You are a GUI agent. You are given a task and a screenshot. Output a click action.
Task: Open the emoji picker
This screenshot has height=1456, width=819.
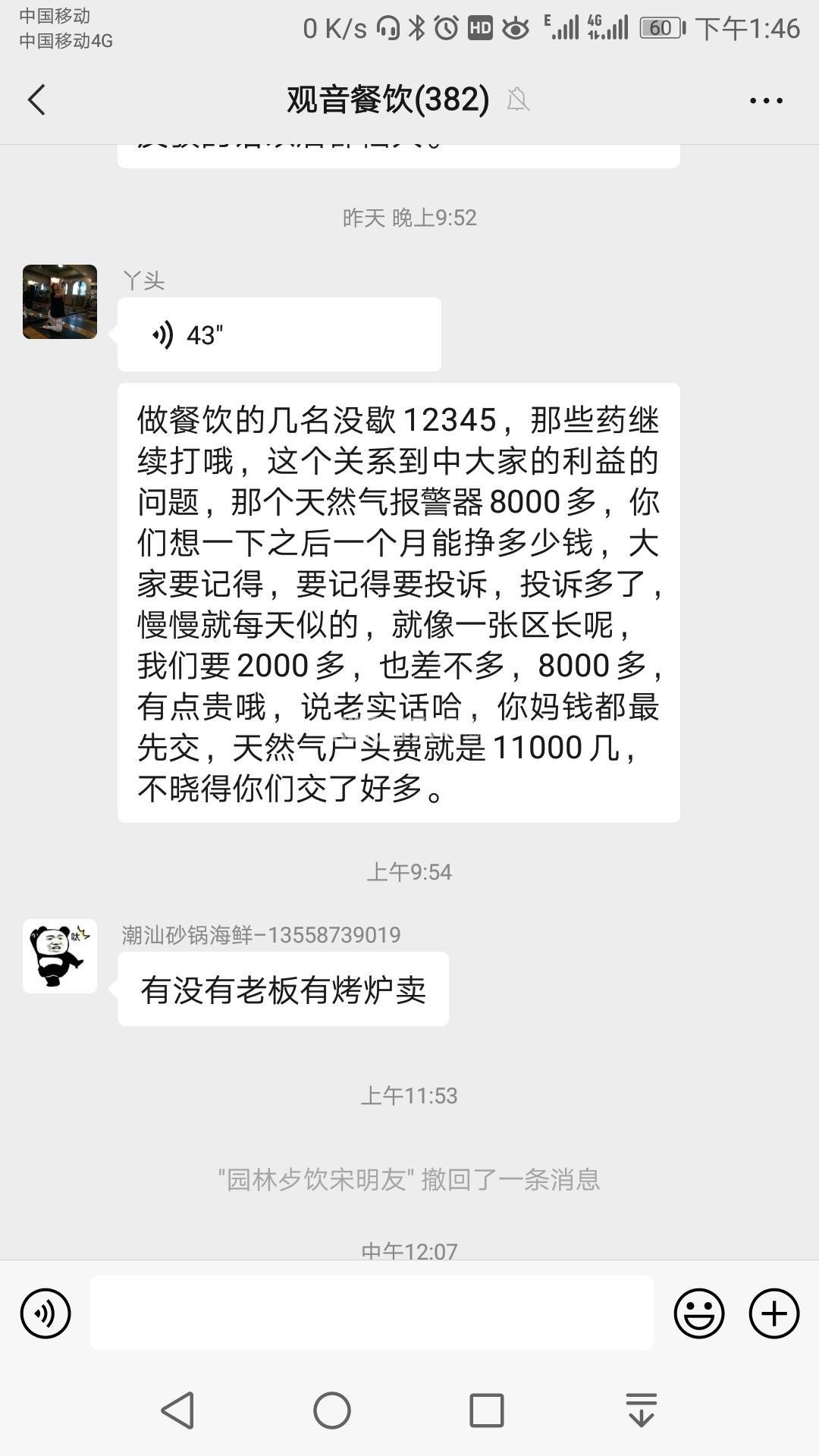(x=698, y=1313)
